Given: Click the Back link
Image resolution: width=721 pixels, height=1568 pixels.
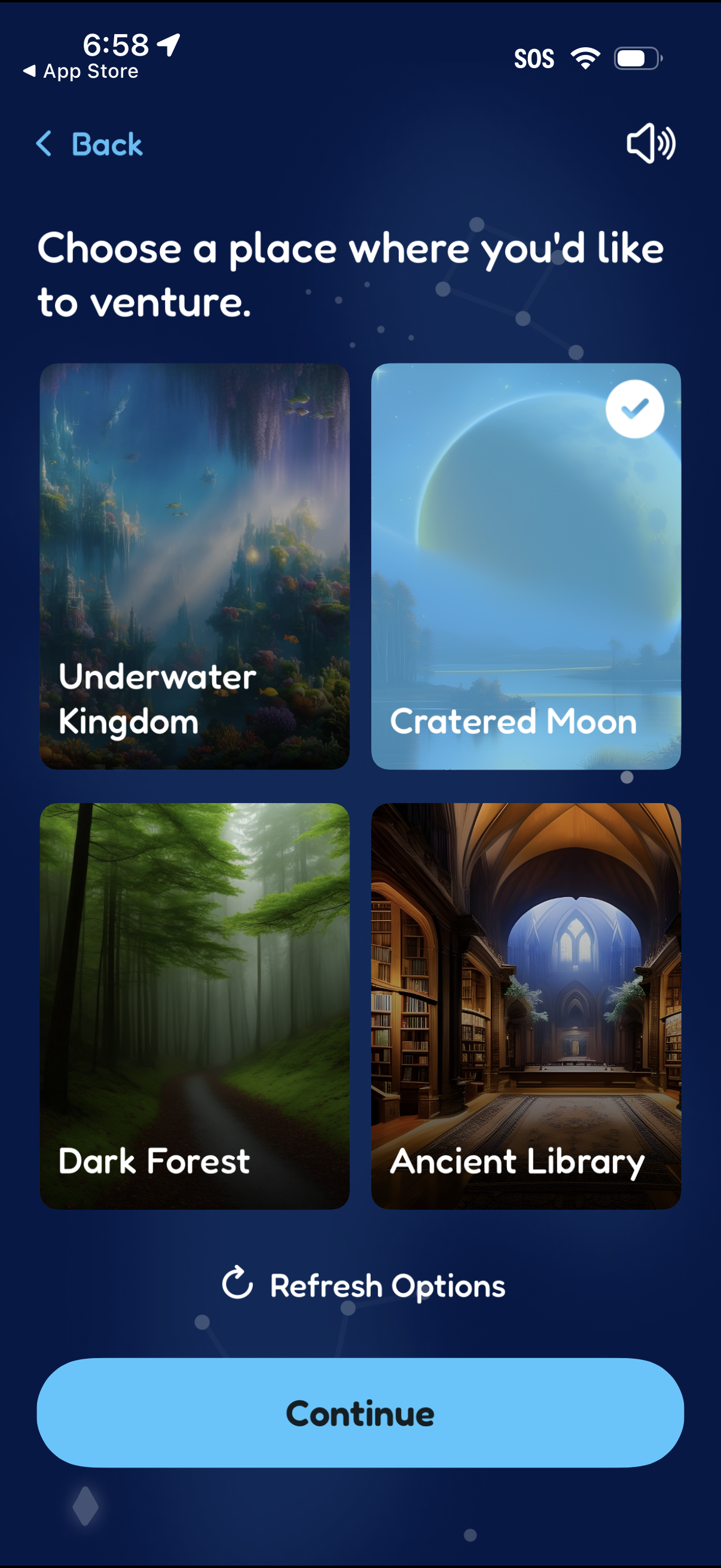Looking at the screenshot, I should click(106, 144).
